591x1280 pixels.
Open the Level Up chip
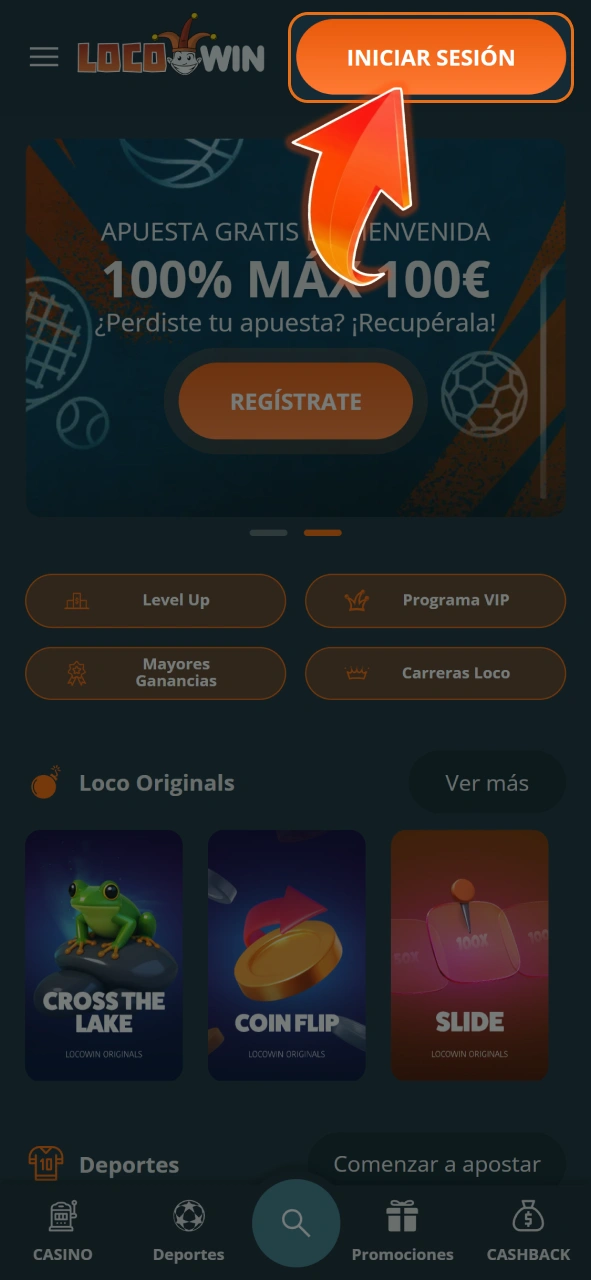tap(155, 600)
